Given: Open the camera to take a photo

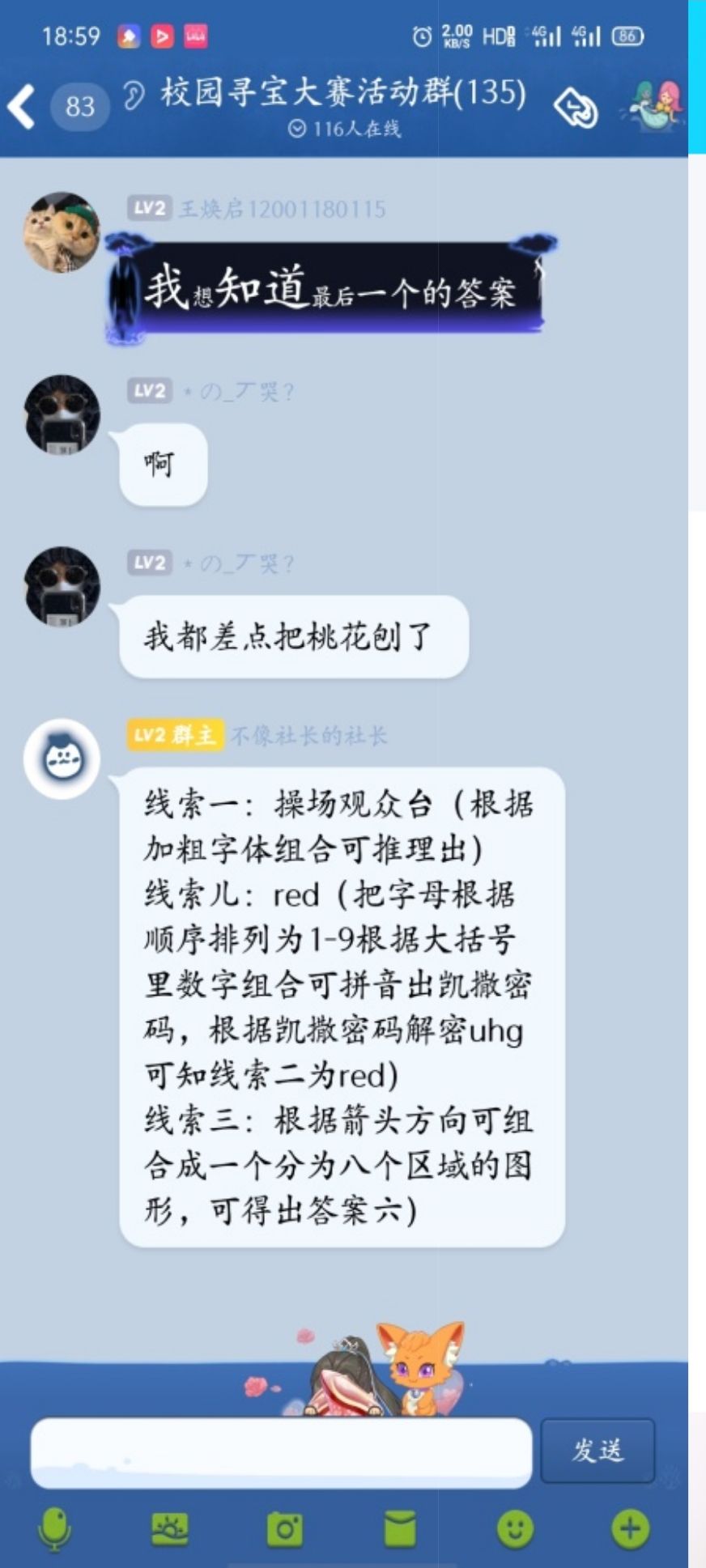Looking at the screenshot, I should pyautogui.click(x=284, y=1529).
